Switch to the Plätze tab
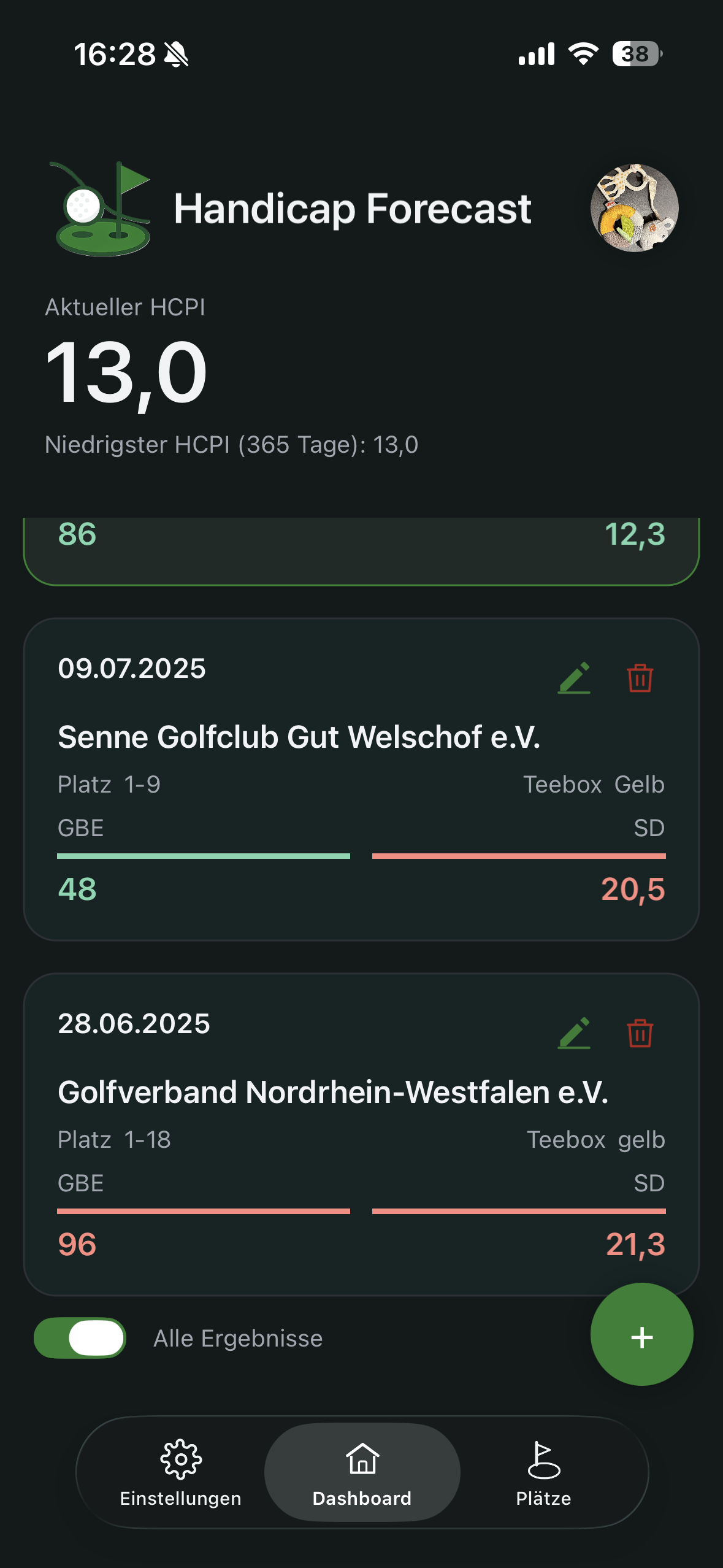Image resolution: width=723 pixels, height=1568 pixels. (x=543, y=1472)
